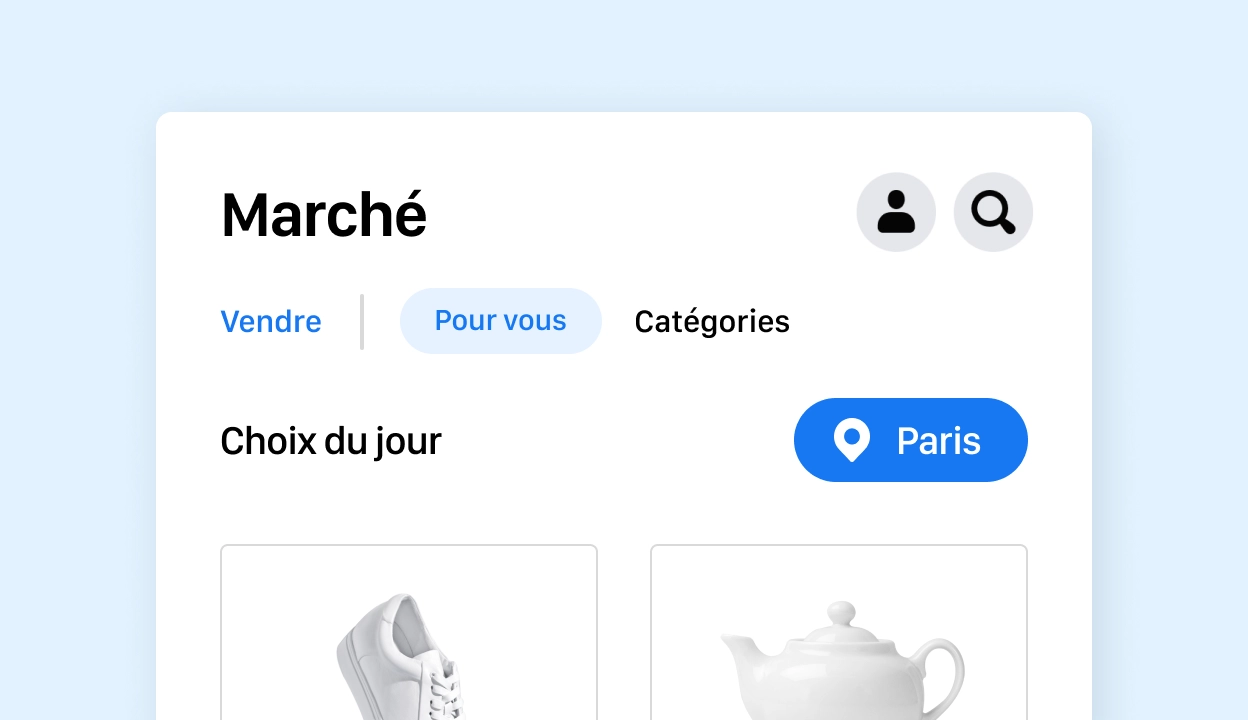The height and width of the screenshot is (720, 1248).
Task: Open the search magnifier
Action: 992,212
